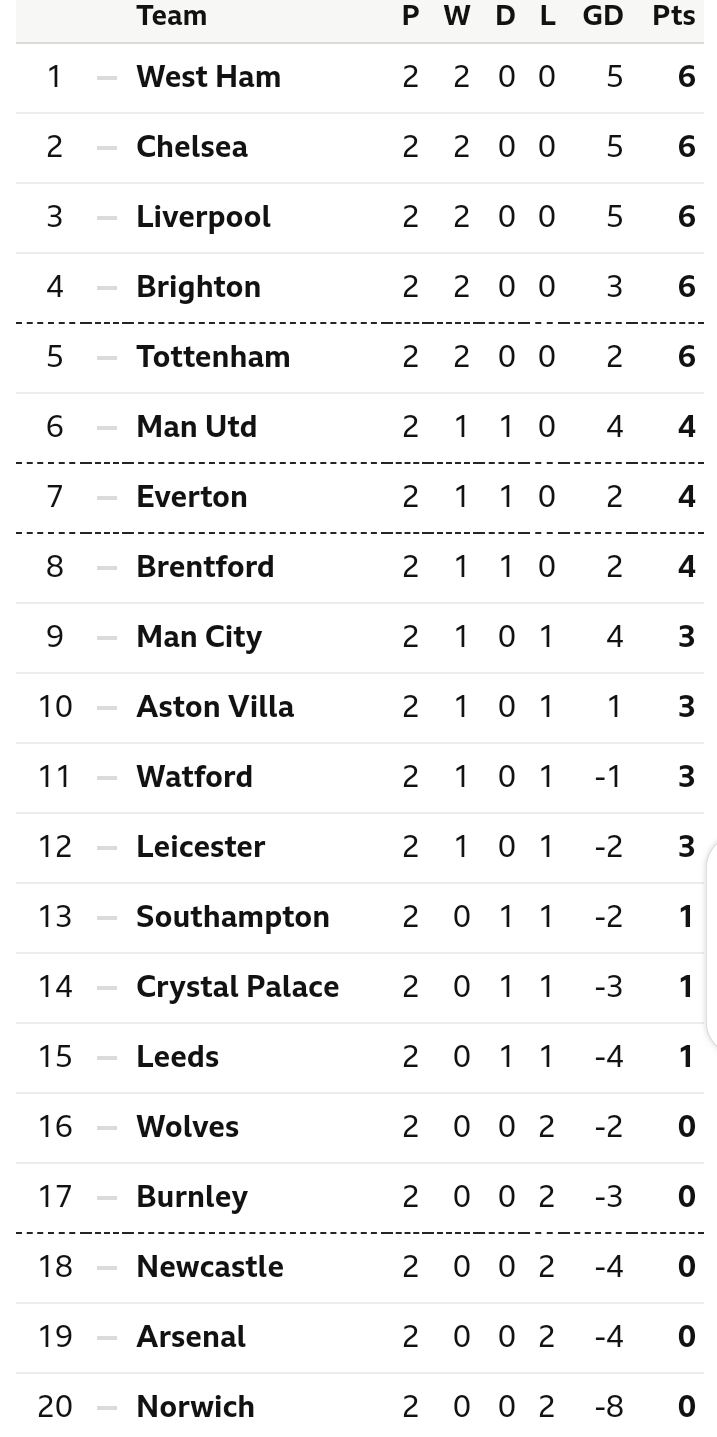Image resolution: width=717 pixels, height=1437 pixels.
Task: Open the Man City team page
Action: click(x=199, y=637)
